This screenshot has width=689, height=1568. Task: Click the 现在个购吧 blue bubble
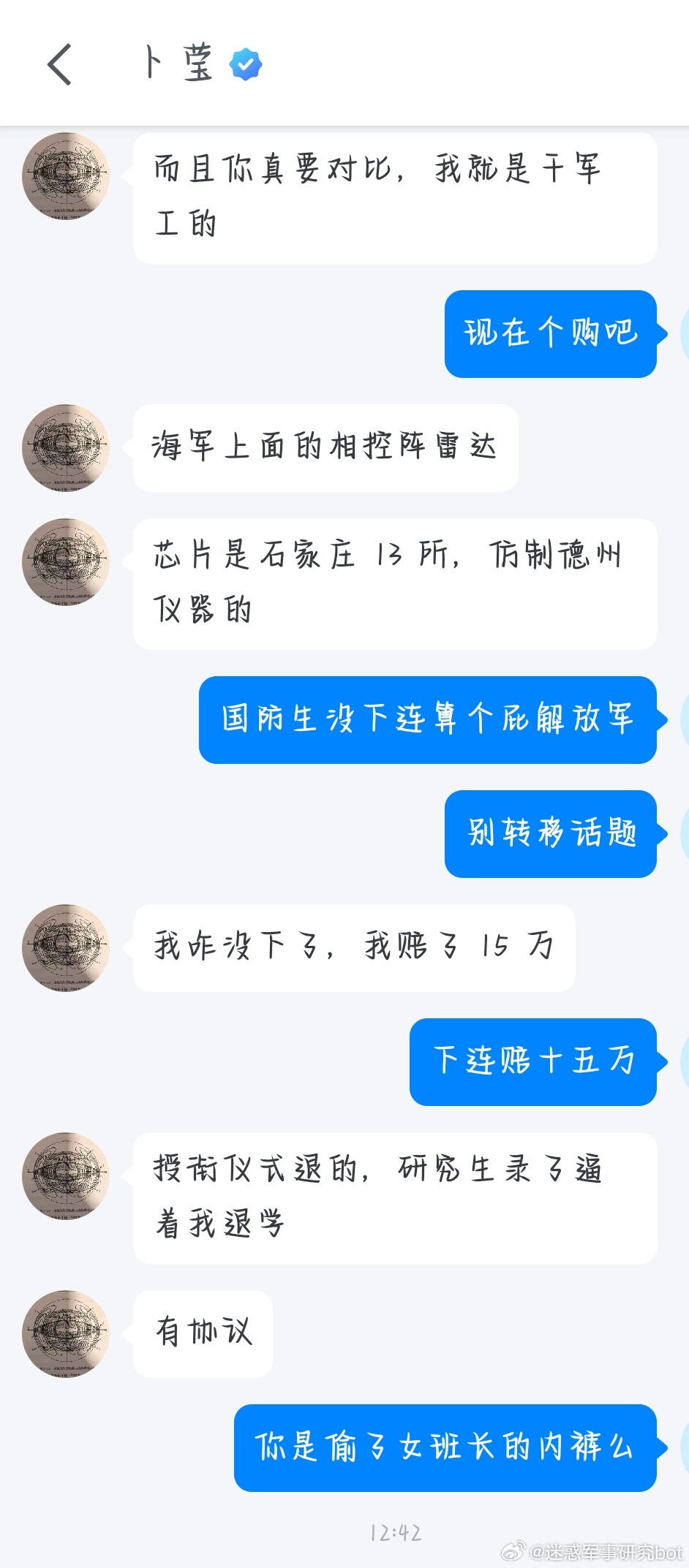click(x=551, y=335)
